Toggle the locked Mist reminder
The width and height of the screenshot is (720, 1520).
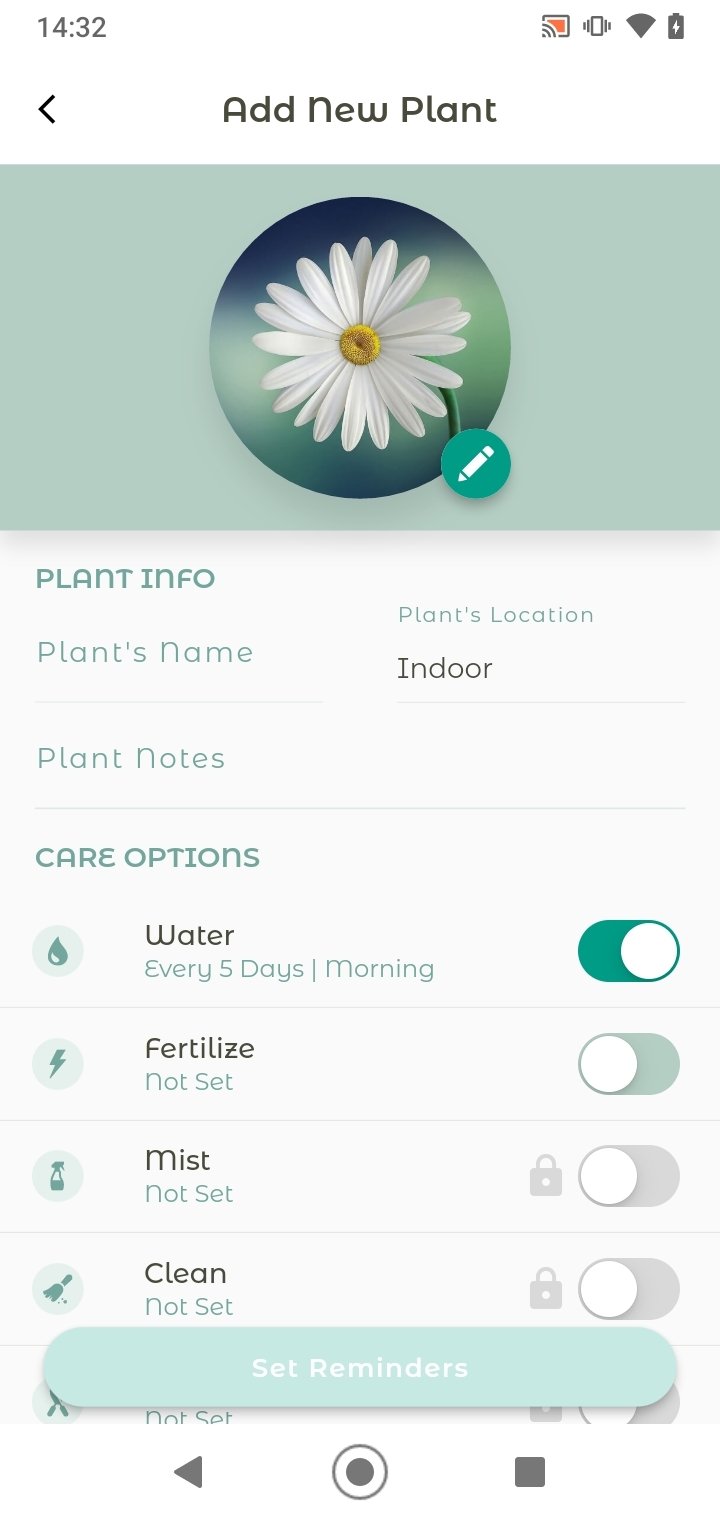pyautogui.click(x=628, y=1176)
